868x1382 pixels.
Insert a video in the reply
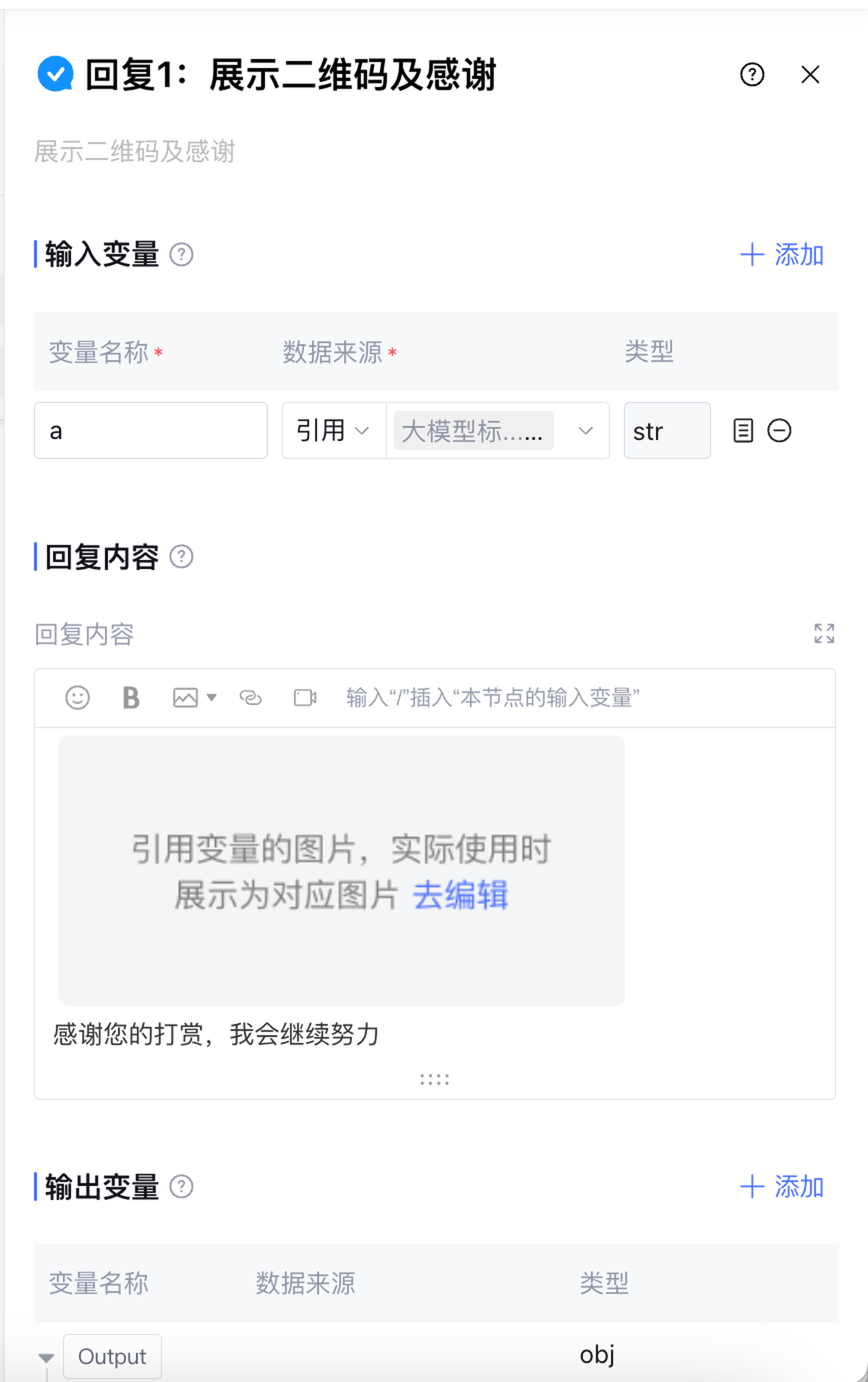pos(305,698)
